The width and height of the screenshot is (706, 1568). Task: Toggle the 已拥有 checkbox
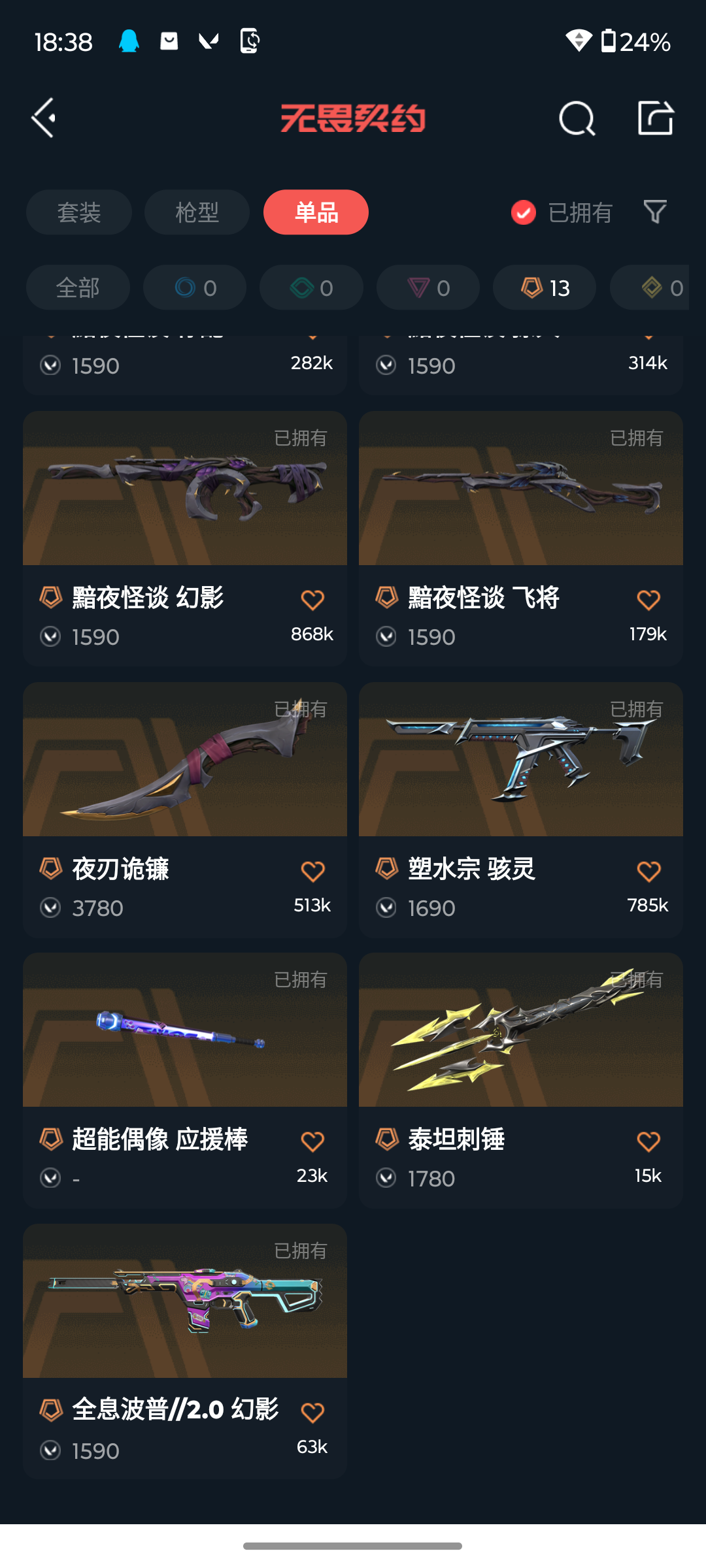coord(524,212)
